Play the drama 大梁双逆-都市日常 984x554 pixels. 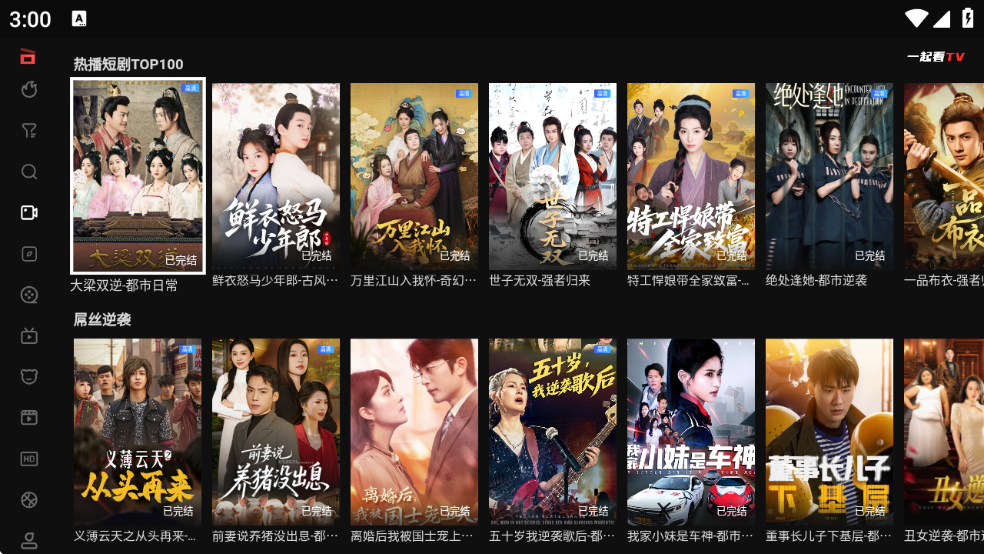138,176
